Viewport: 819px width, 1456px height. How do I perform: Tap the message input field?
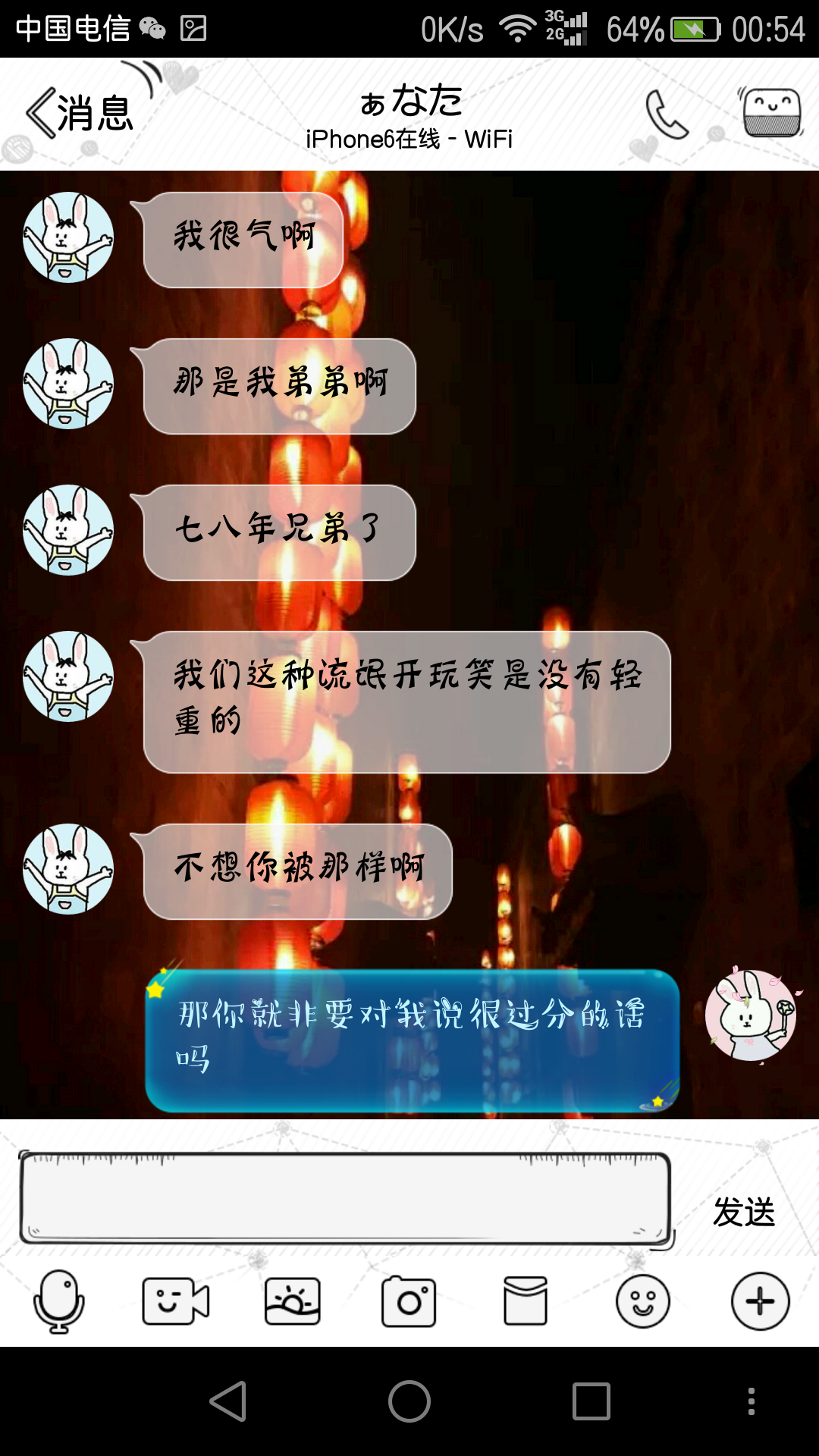tap(345, 1199)
